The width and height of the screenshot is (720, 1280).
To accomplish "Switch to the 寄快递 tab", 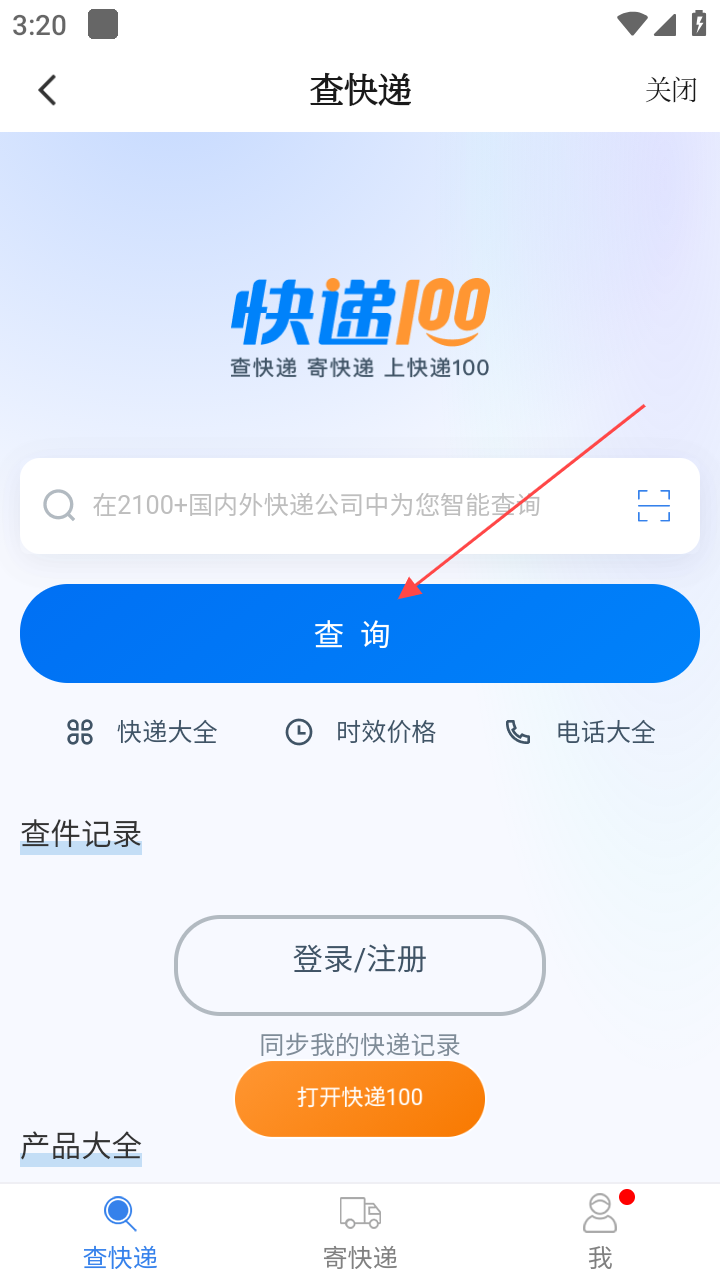I will 360,1232.
